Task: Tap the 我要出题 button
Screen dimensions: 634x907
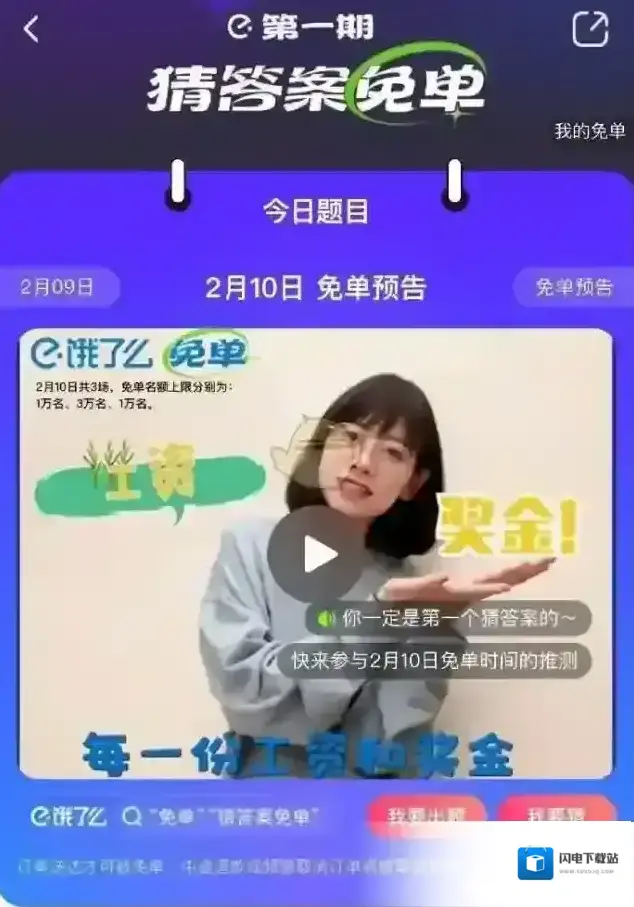Action: click(x=426, y=815)
